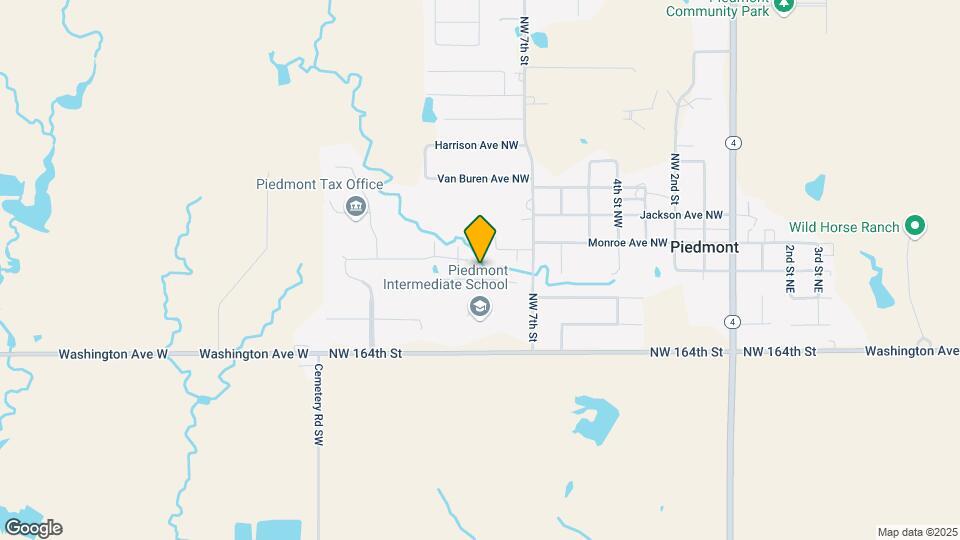Select the Piedmont Community Park pin
The image size is (960, 540).
[784, 5]
